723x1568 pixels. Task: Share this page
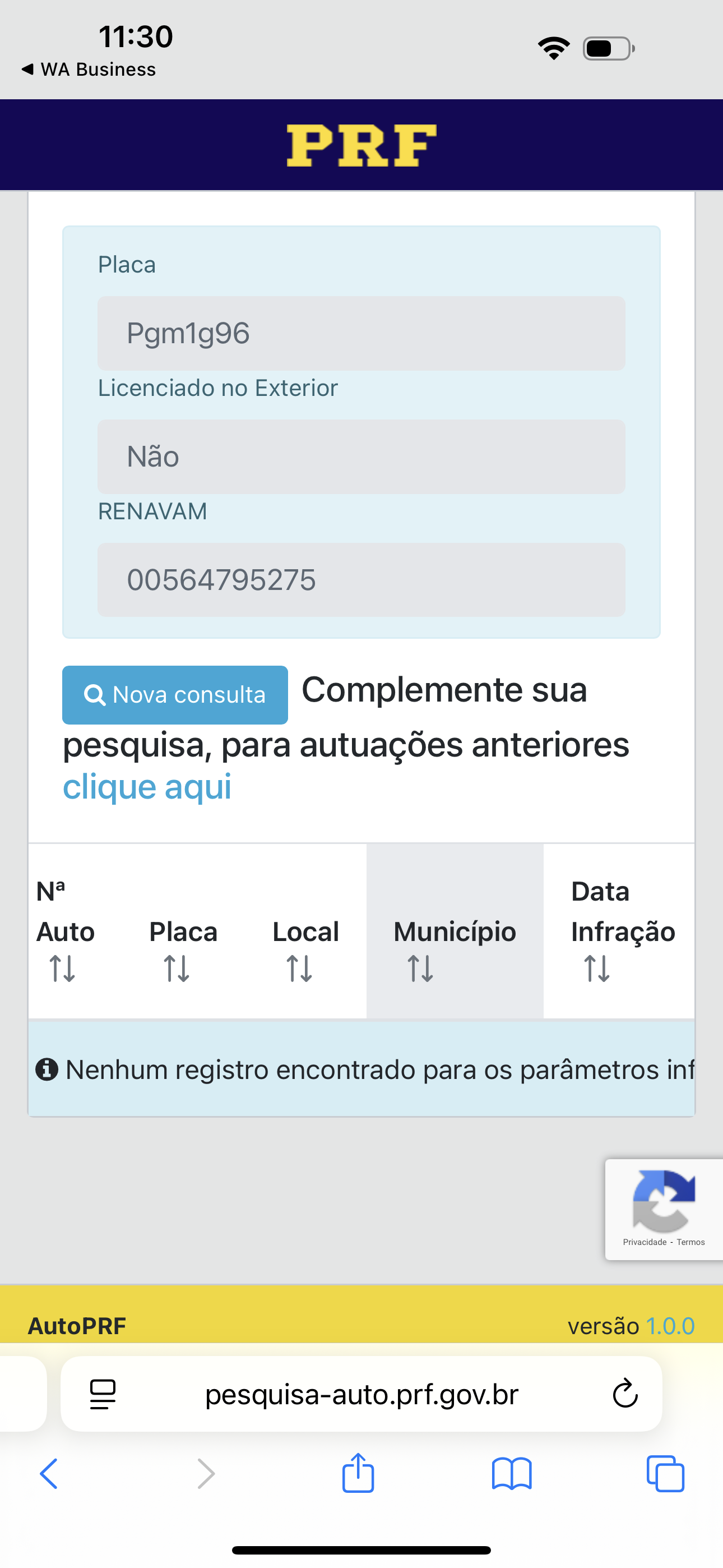[x=358, y=1474]
